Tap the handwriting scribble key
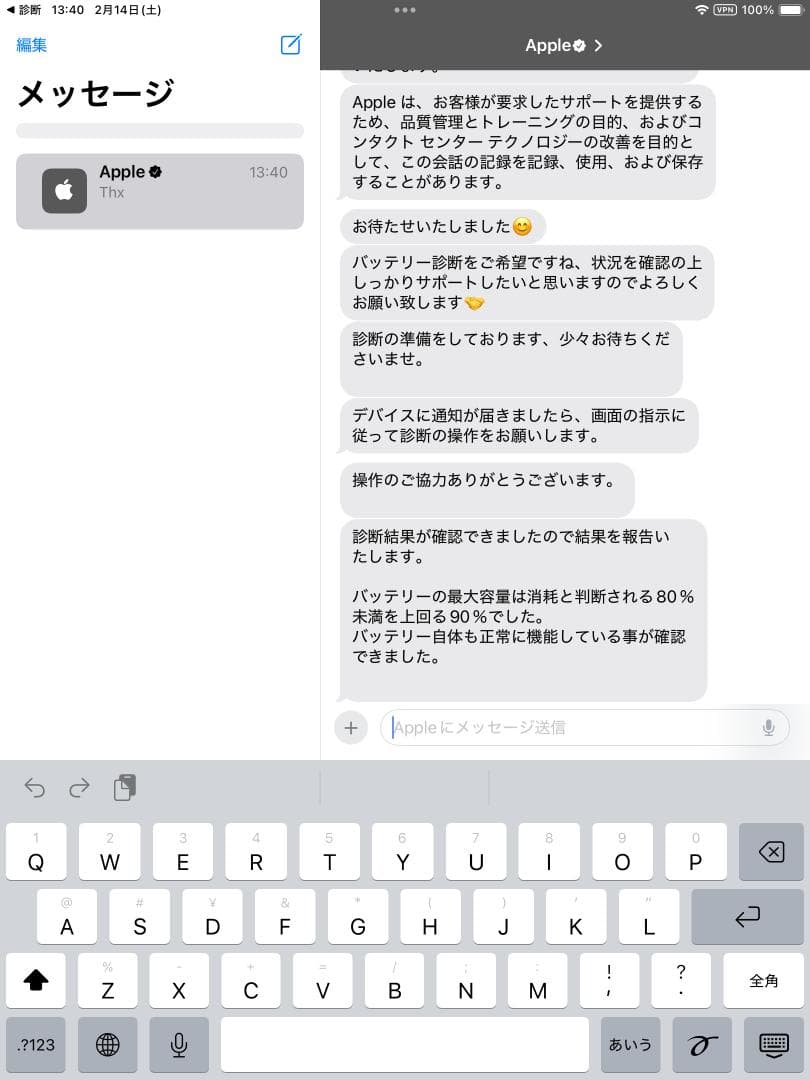 [701, 1045]
